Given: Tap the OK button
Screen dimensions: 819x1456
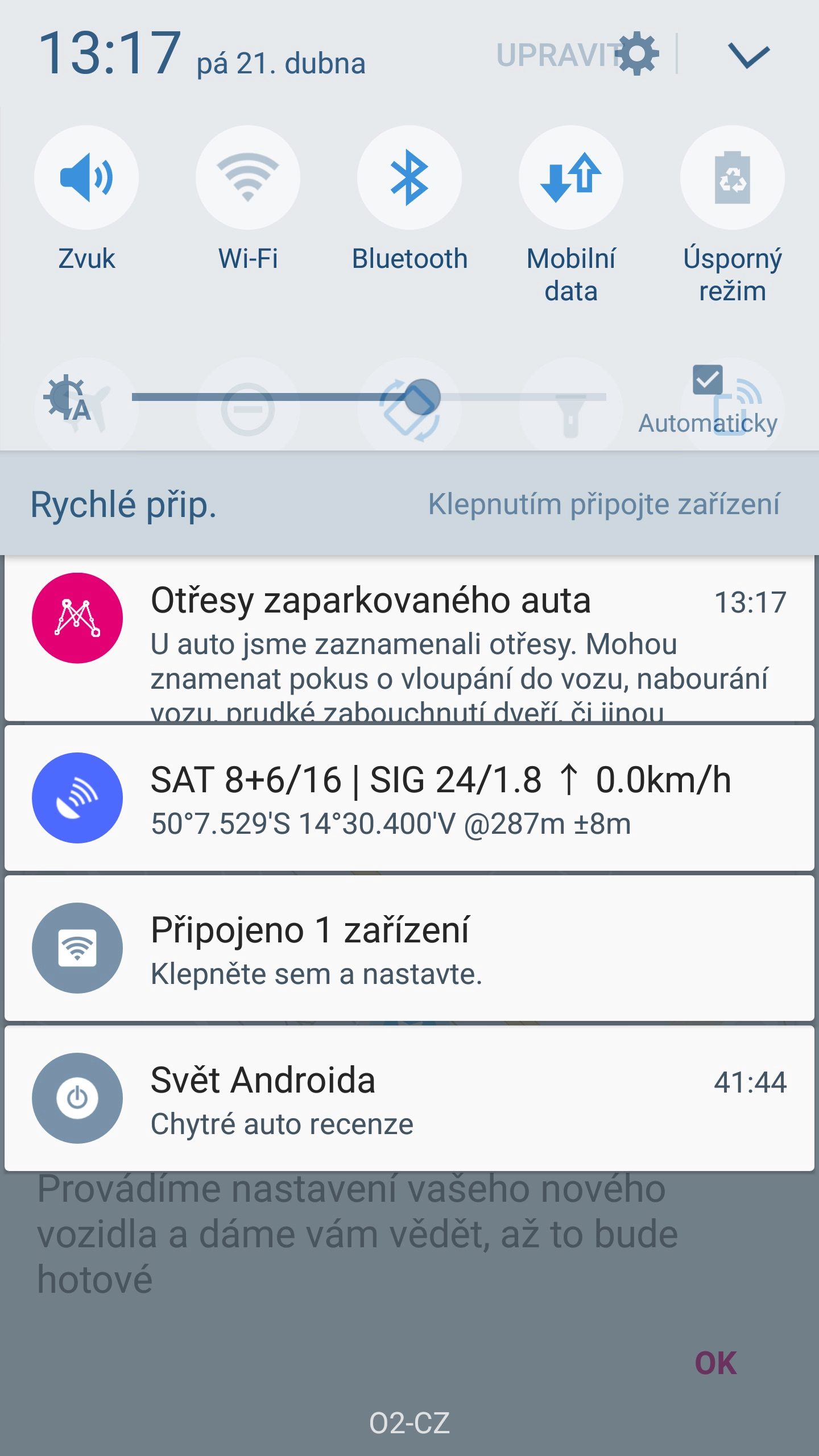Looking at the screenshot, I should pos(715,1363).
